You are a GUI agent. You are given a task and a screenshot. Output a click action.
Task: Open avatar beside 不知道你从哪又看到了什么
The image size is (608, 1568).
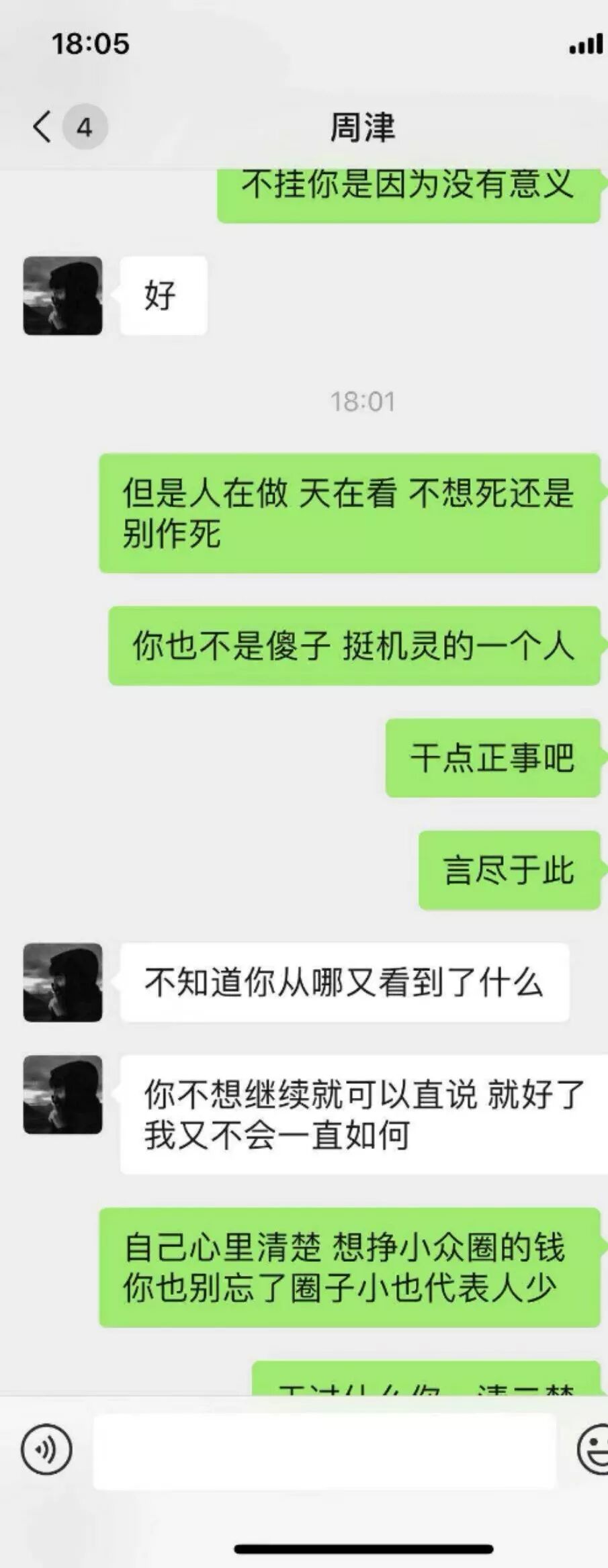click(x=63, y=982)
